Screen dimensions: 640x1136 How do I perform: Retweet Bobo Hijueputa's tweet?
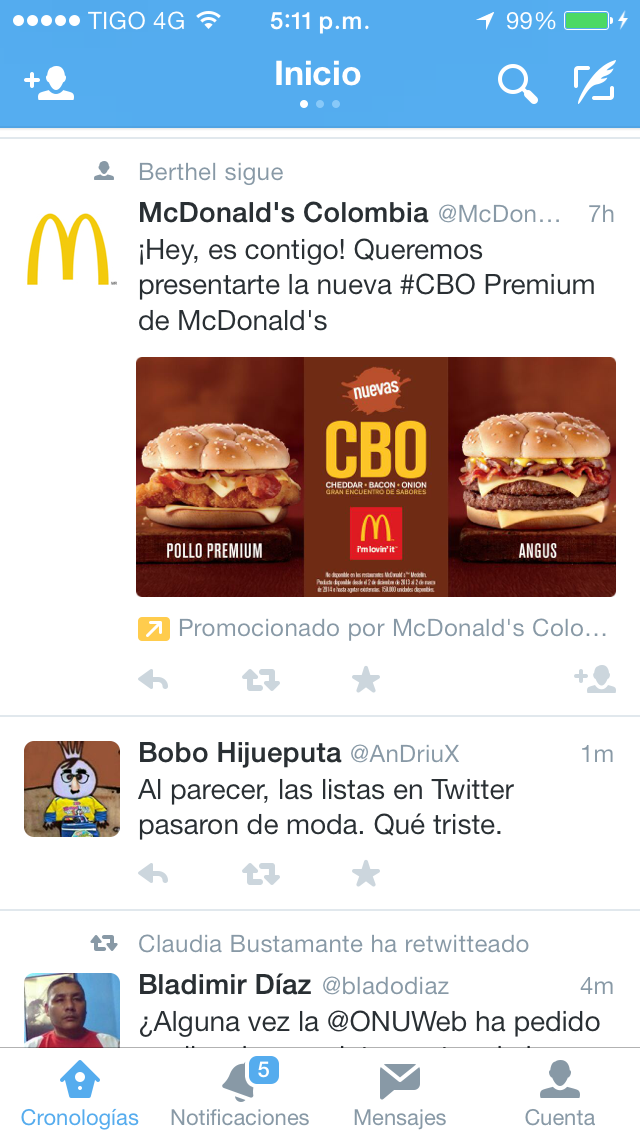click(x=260, y=875)
